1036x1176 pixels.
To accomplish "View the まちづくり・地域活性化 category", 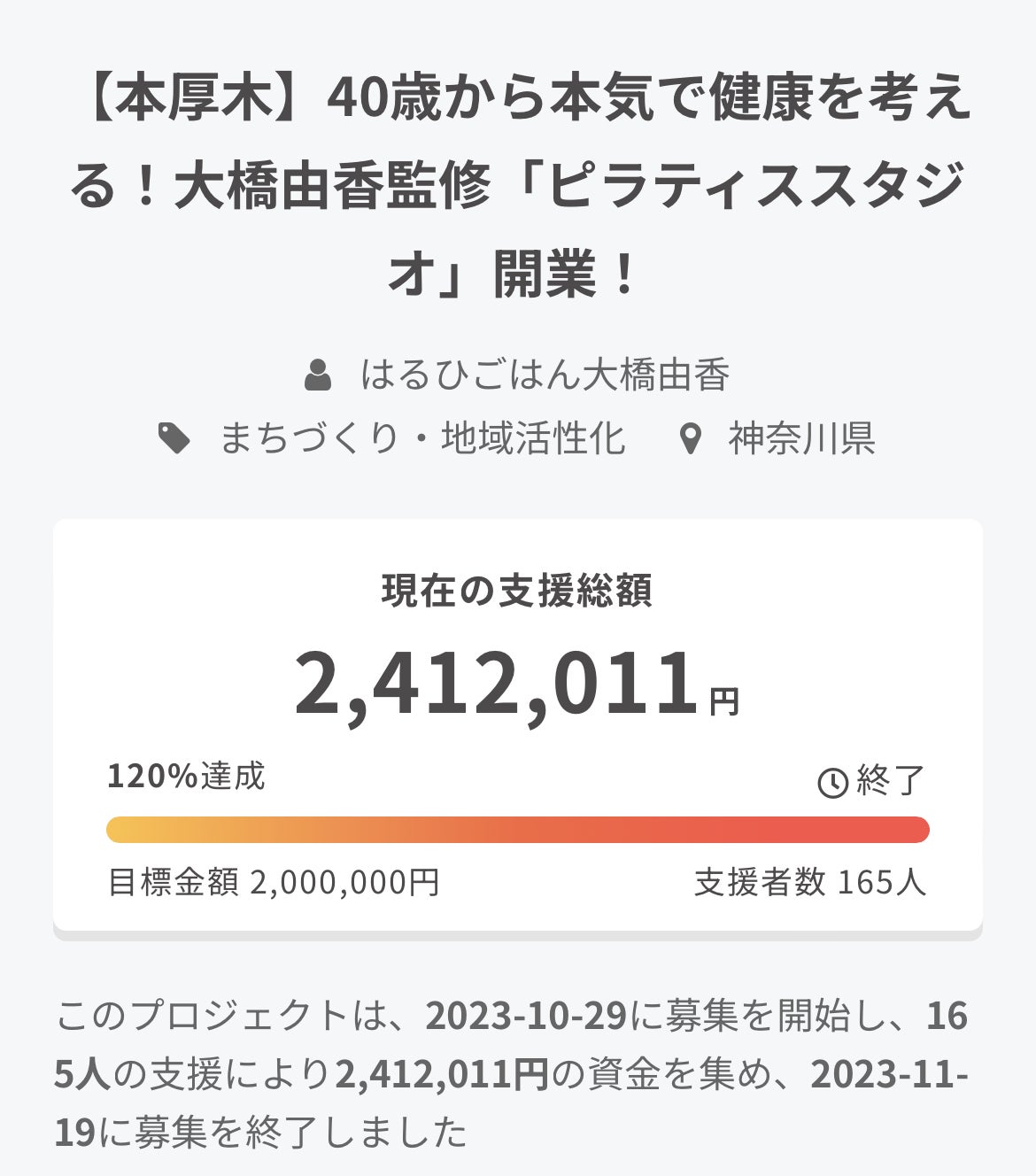I will [x=422, y=438].
